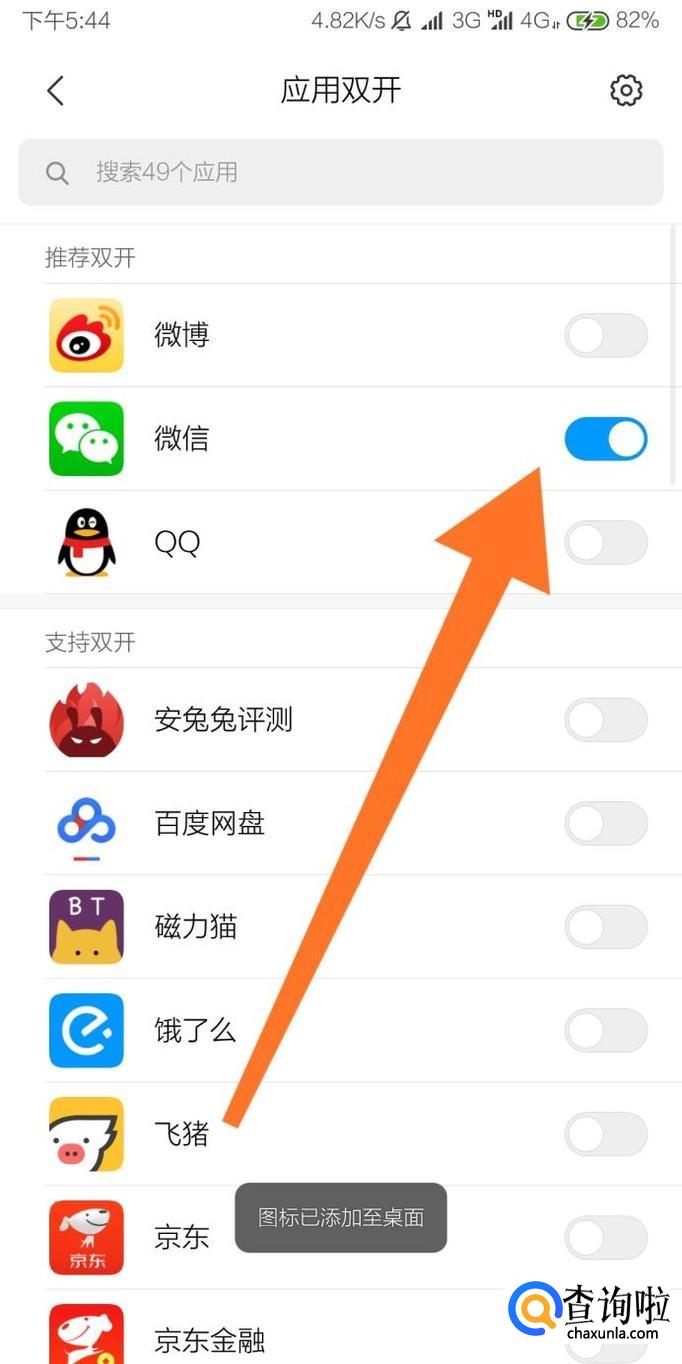Toggle the 飞猪 switch
This screenshot has height=1364, width=682.
click(605, 1134)
